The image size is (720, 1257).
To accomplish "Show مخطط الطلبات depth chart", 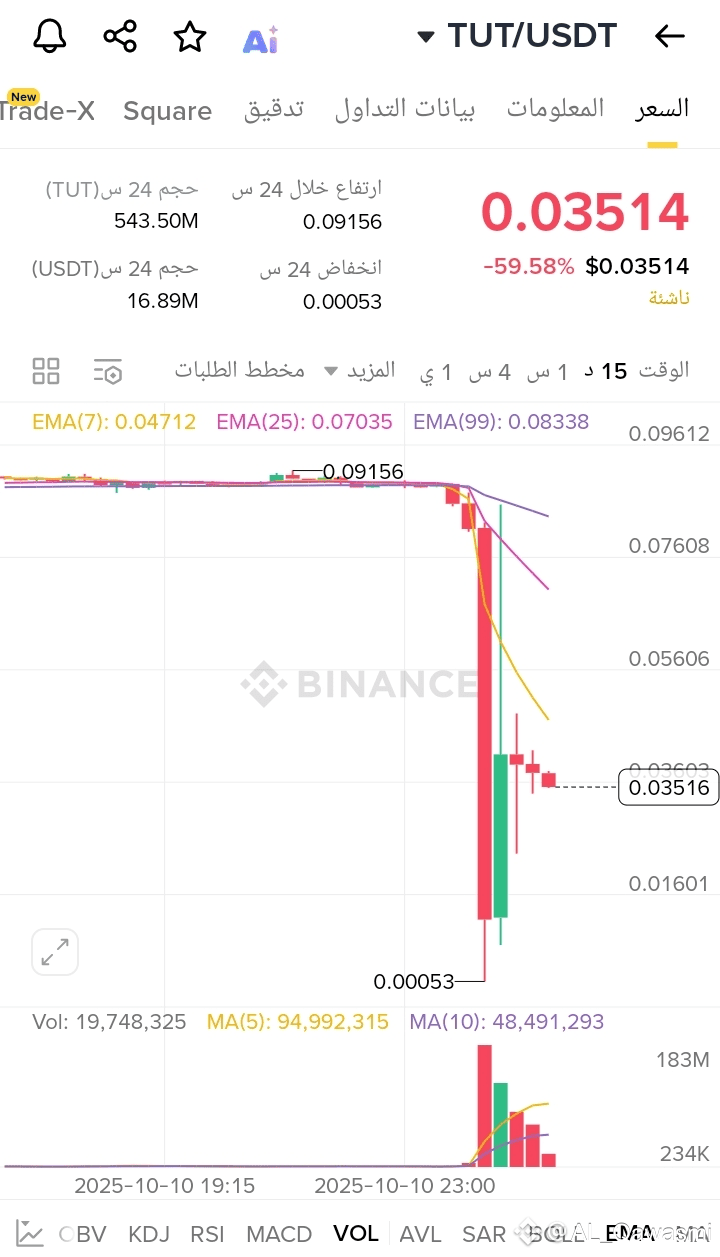I will point(240,370).
